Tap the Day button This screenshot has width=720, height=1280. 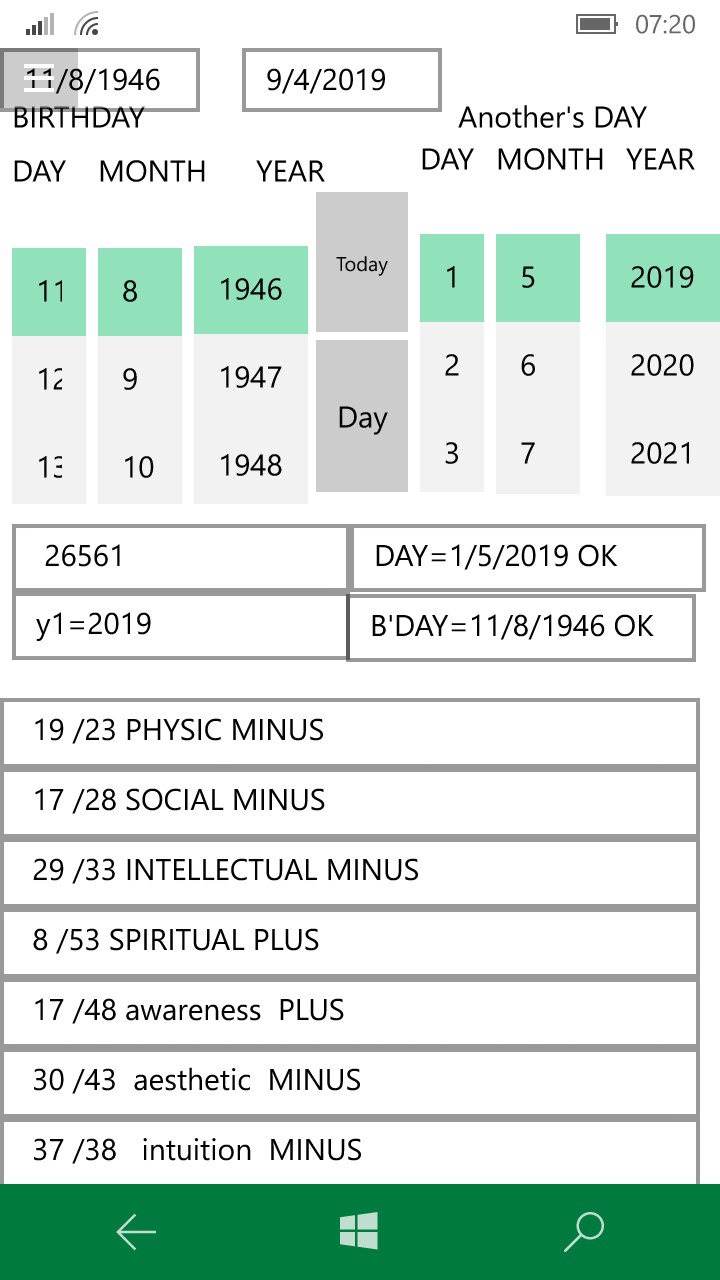362,416
